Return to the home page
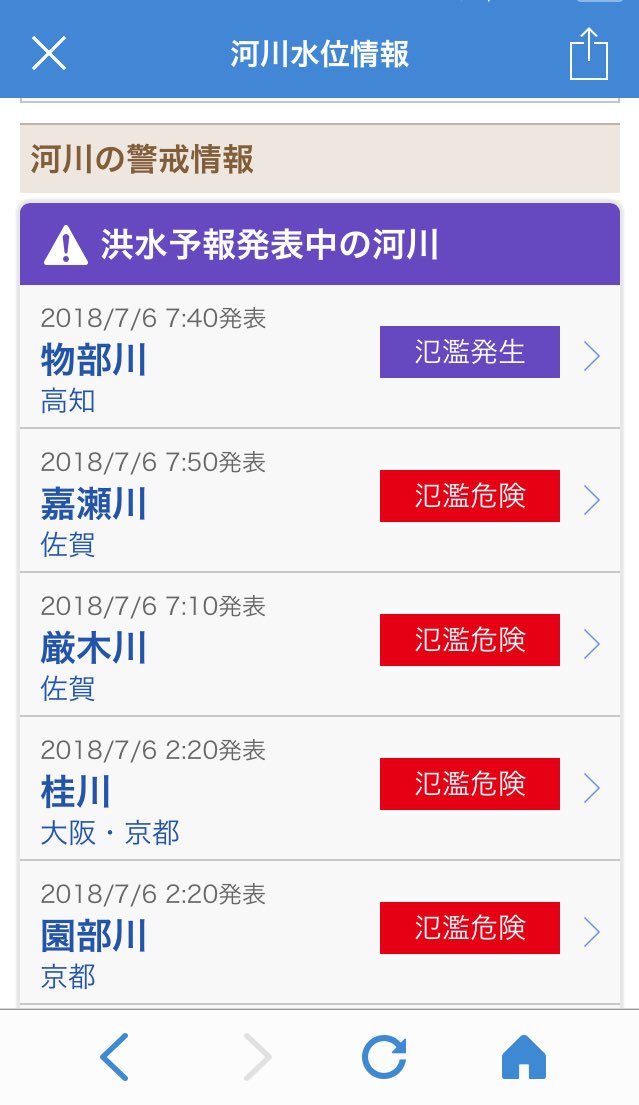Viewport: 639px width, 1105px height. 523,1057
